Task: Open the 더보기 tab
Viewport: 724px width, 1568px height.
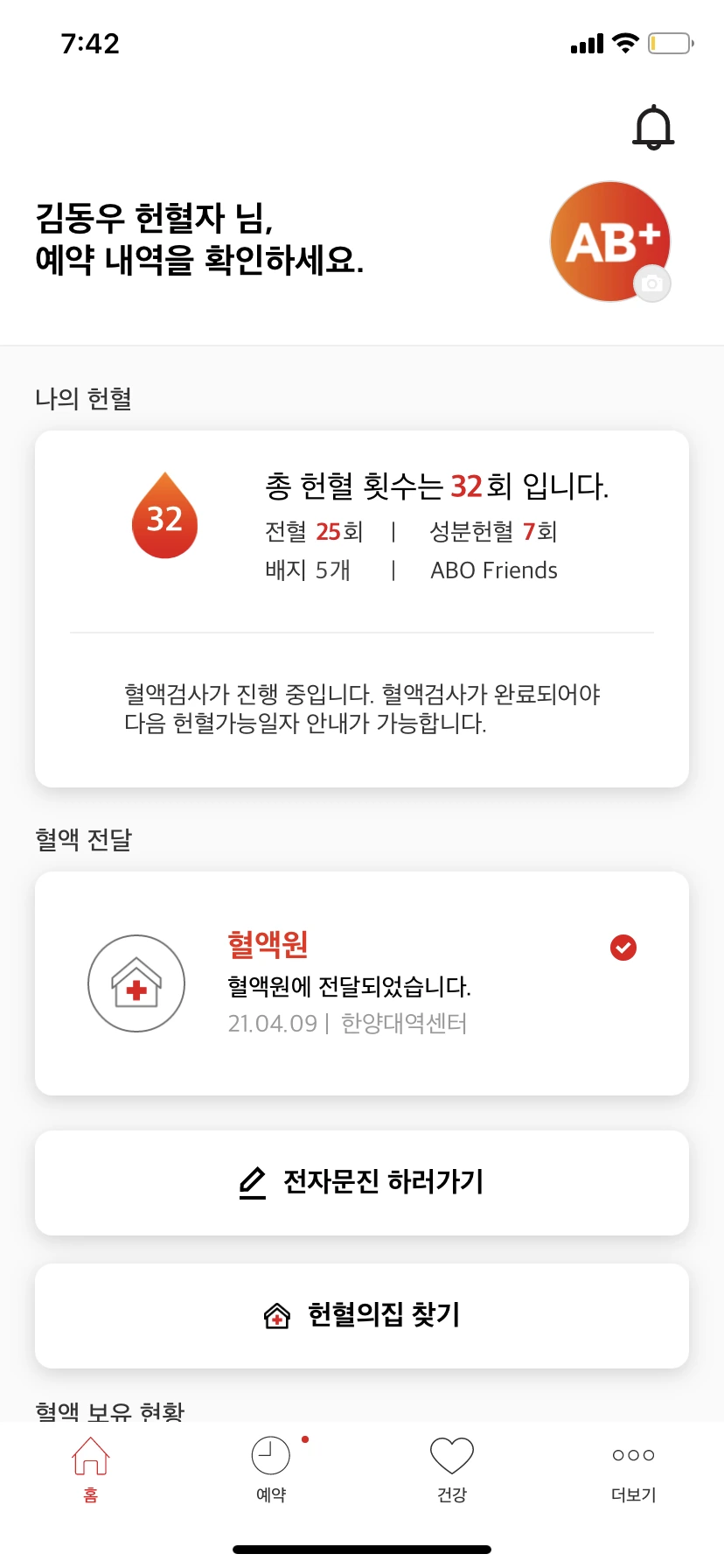Action: click(634, 1470)
